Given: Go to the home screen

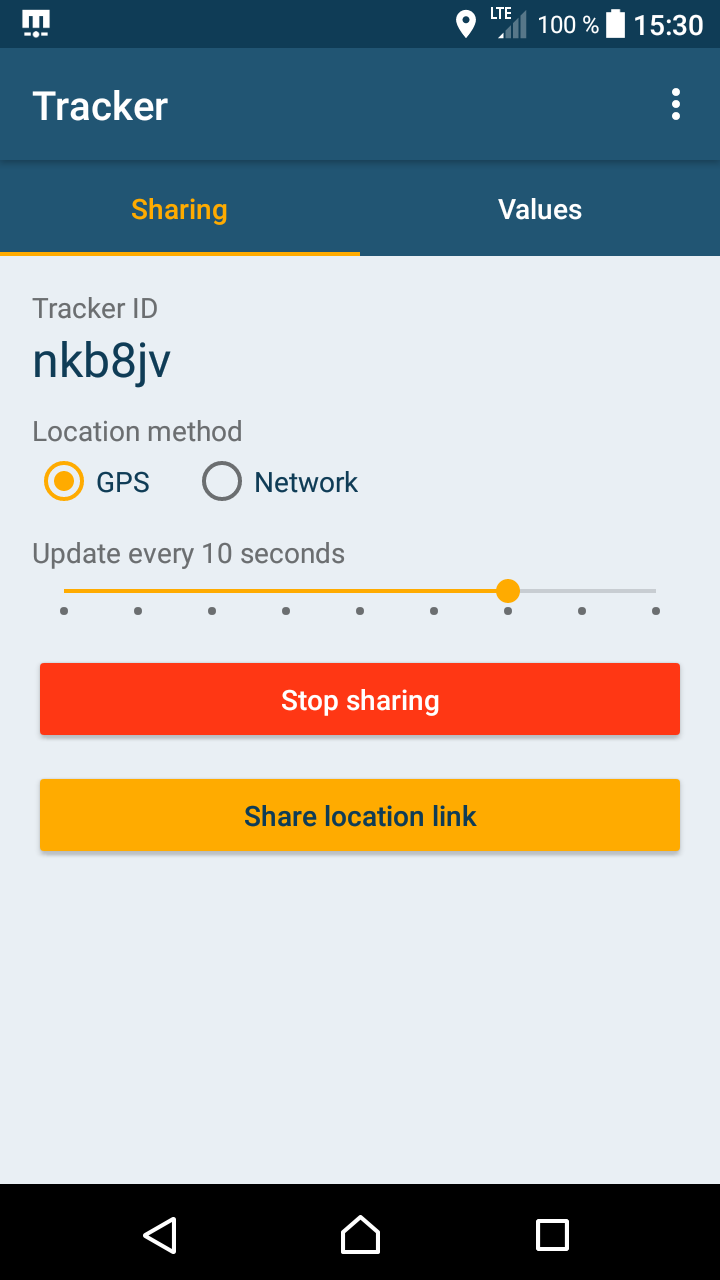Looking at the screenshot, I should [360, 1235].
